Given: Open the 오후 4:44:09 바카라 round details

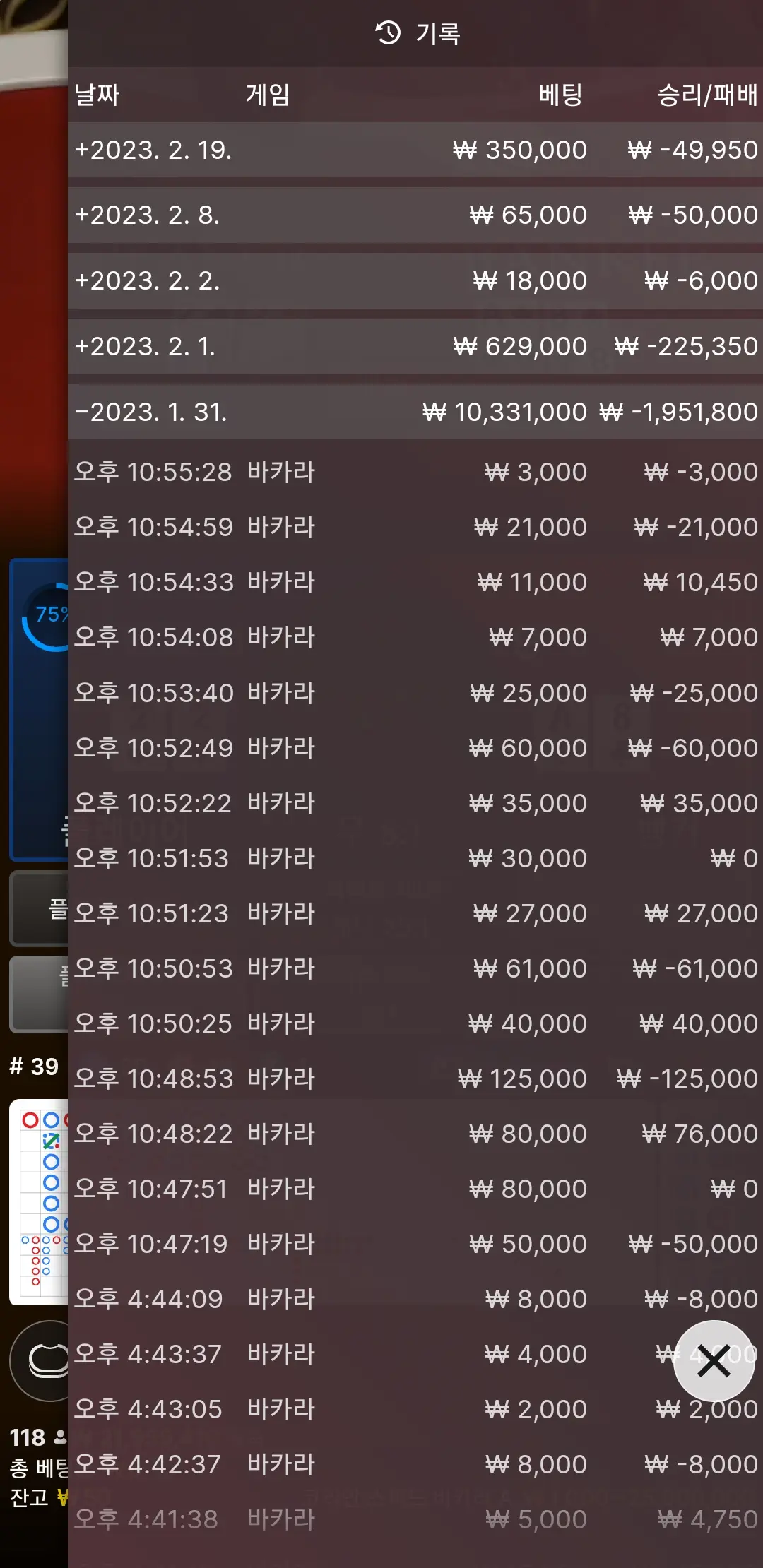Looking at the screenshot, I should [415, 1298].
